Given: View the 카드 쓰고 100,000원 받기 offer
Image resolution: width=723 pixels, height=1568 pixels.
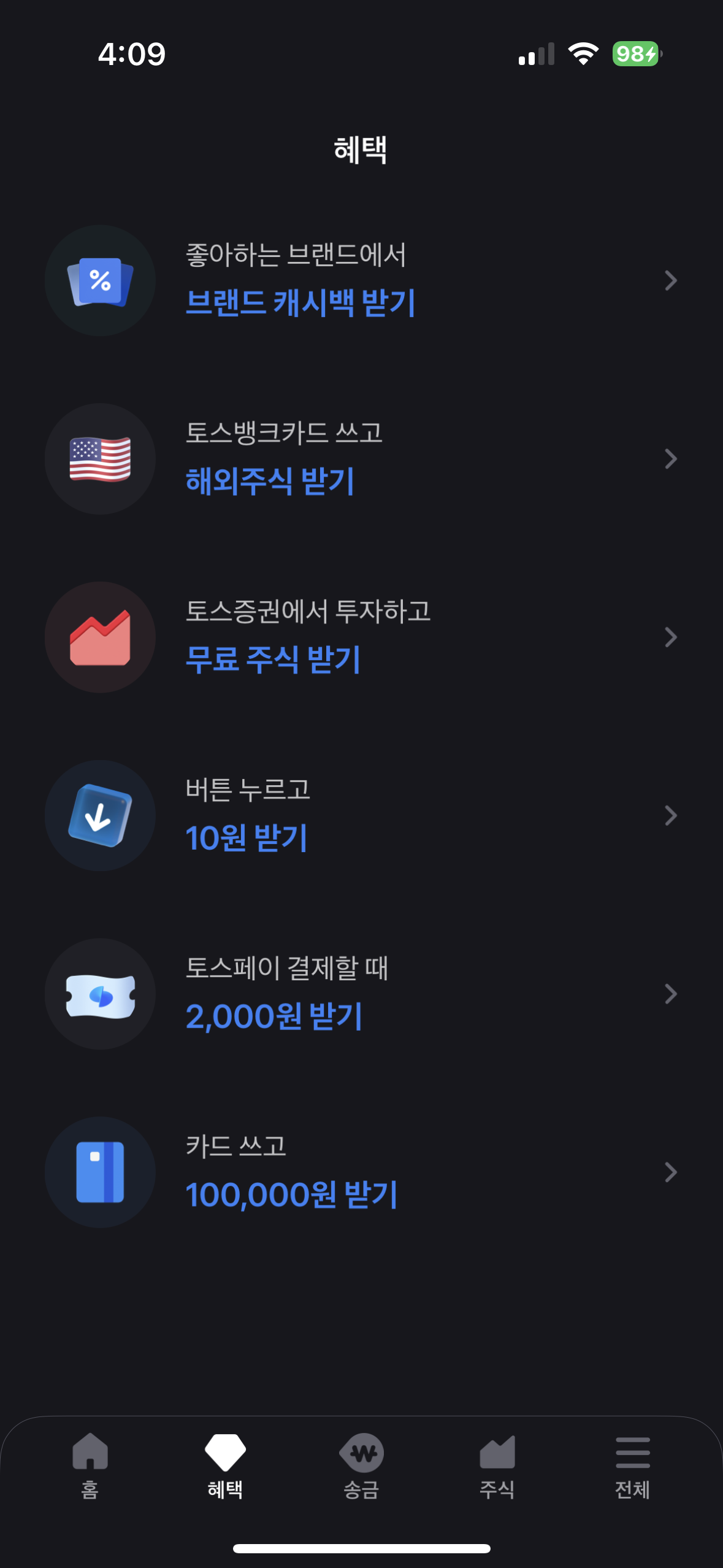Looking at the screenshot, I should tap(361, 1172).
